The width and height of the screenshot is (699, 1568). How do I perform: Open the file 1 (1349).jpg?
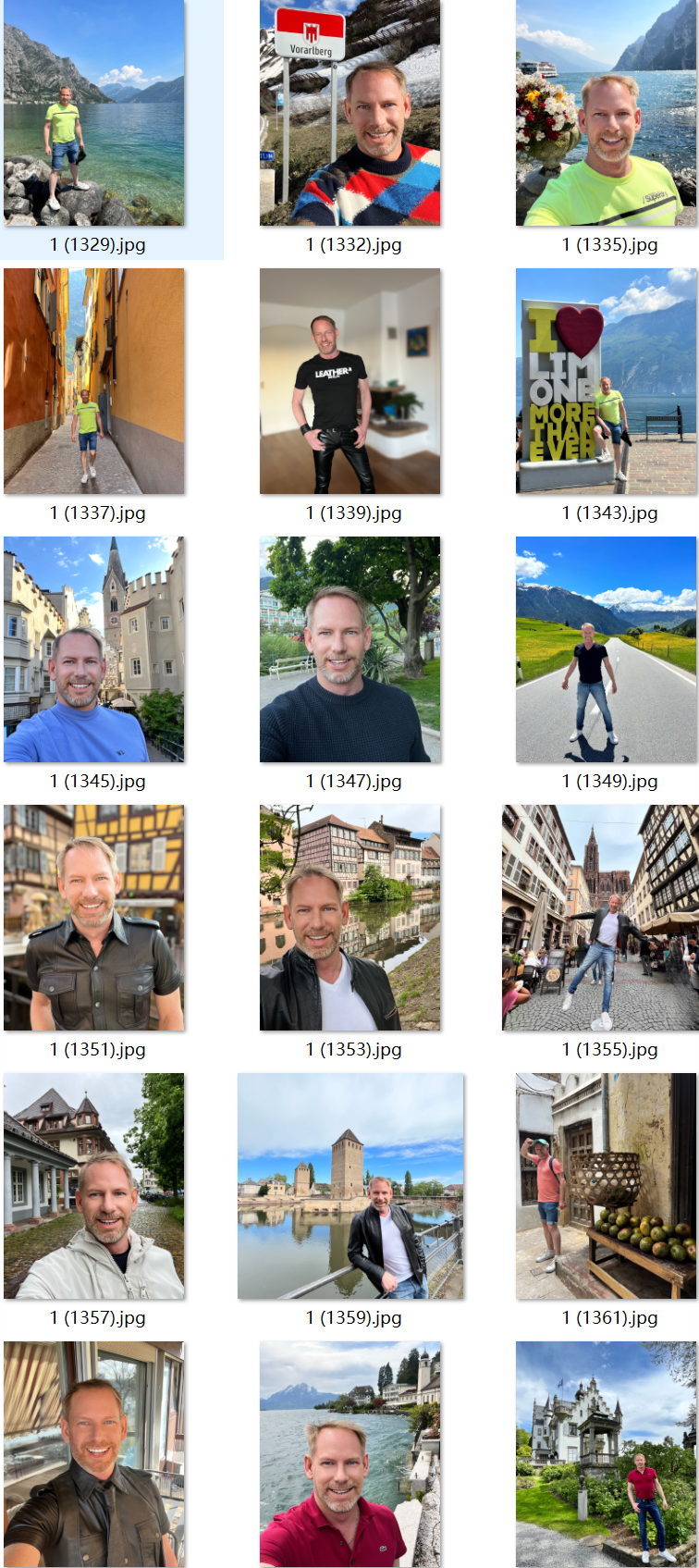606,649
